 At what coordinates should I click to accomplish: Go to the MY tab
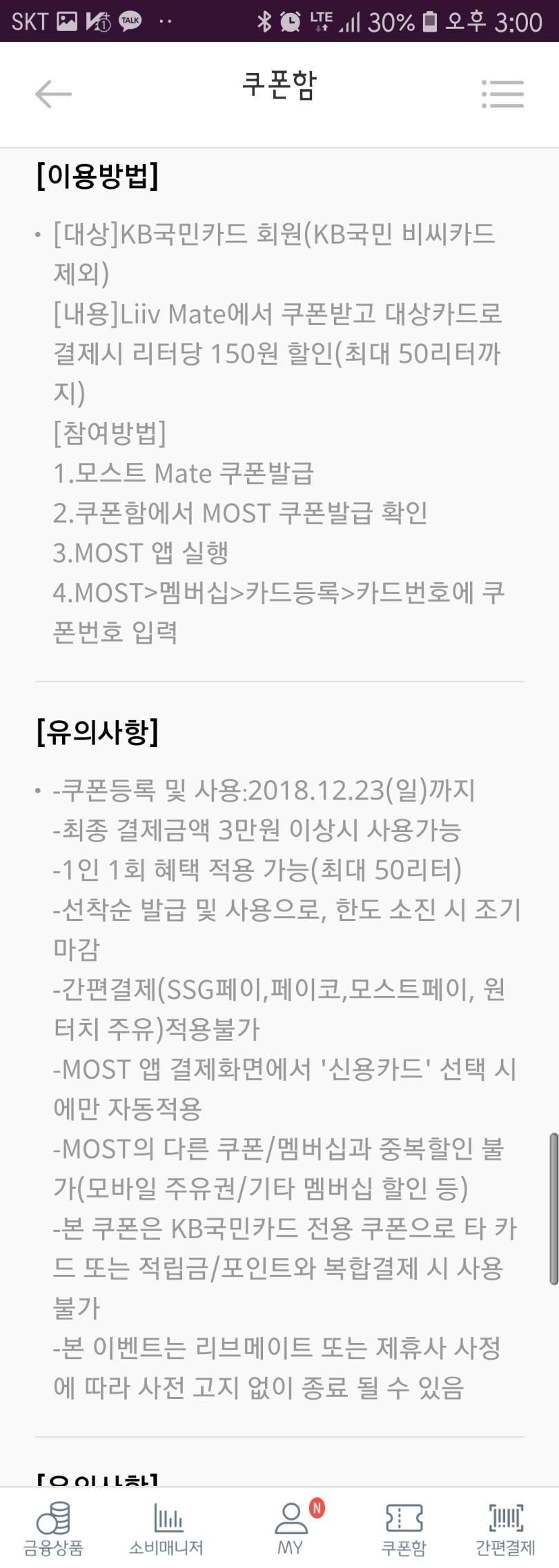click(x=291, y=1529)
